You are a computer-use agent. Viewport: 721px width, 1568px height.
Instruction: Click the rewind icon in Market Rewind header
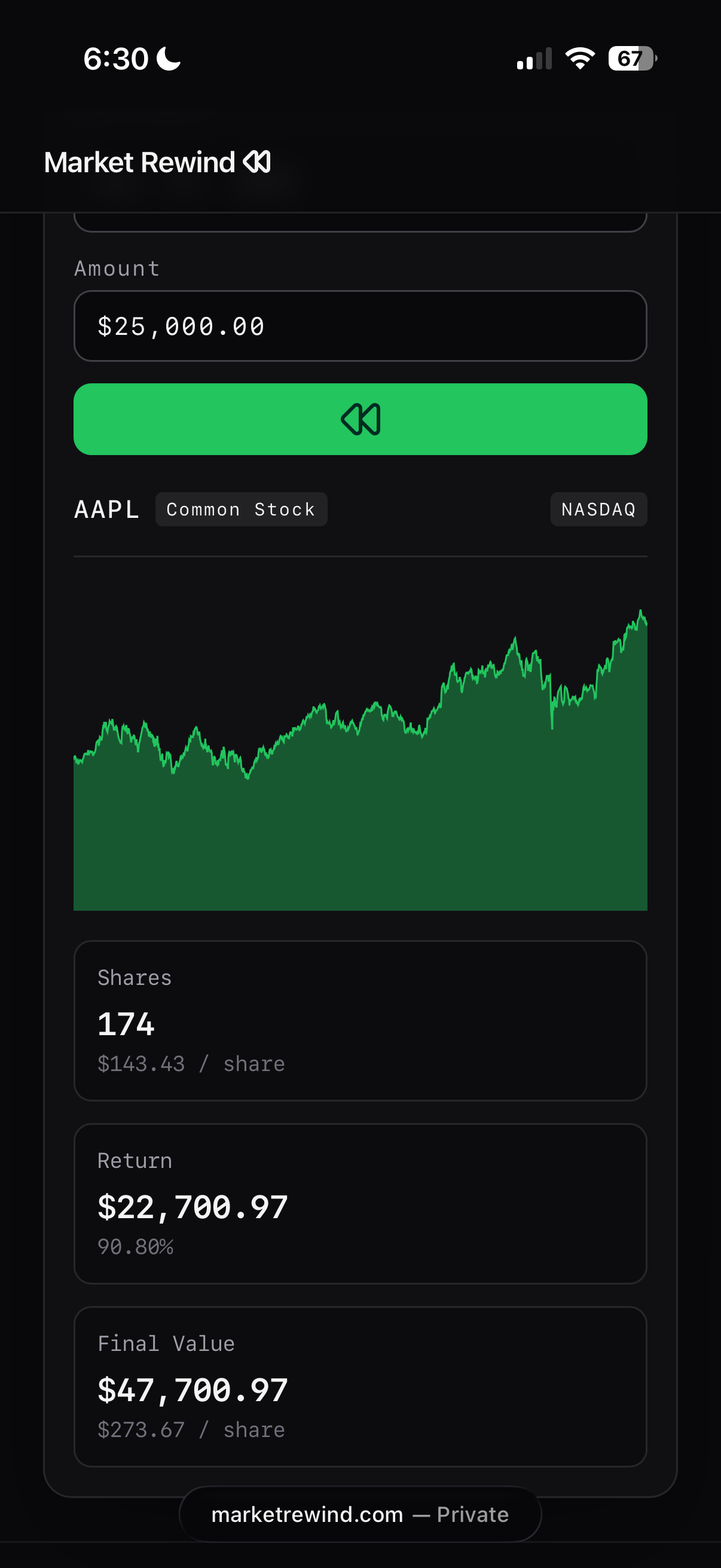(x=257, y=163)
